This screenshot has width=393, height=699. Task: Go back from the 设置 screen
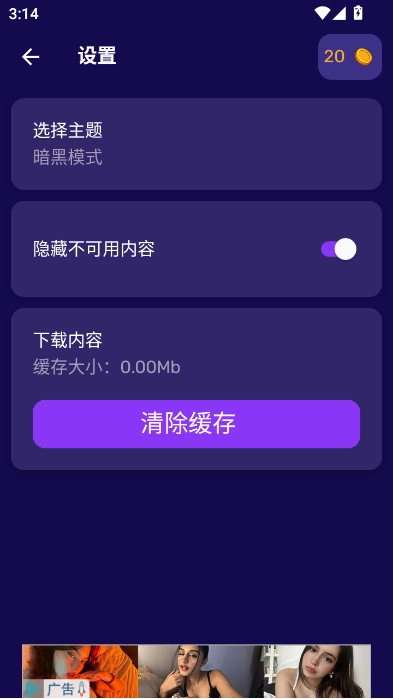[x=31, y=57]
